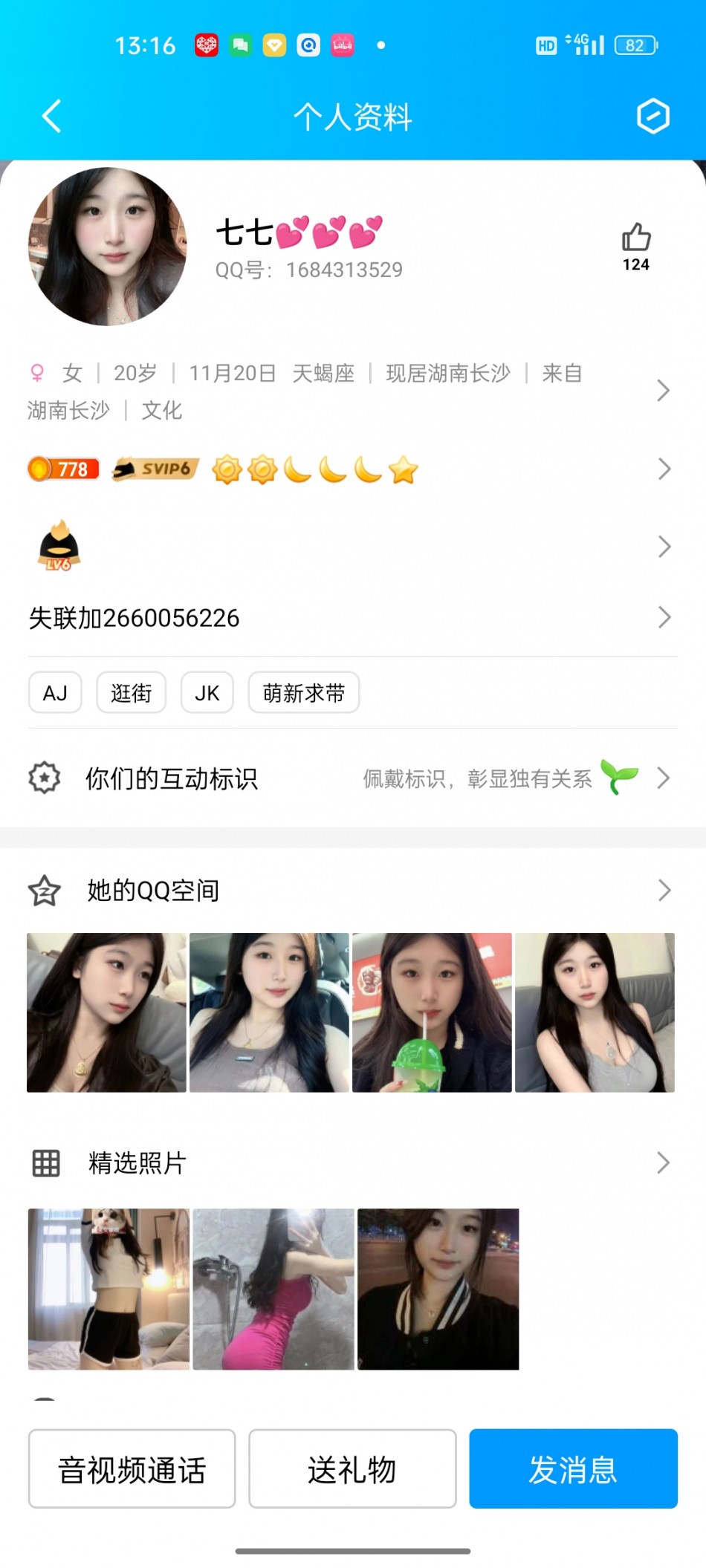Tap 发消息 to send a message
This screenshot has height=1568, width=706.
pyautogui.click(x=573, y=1468)
